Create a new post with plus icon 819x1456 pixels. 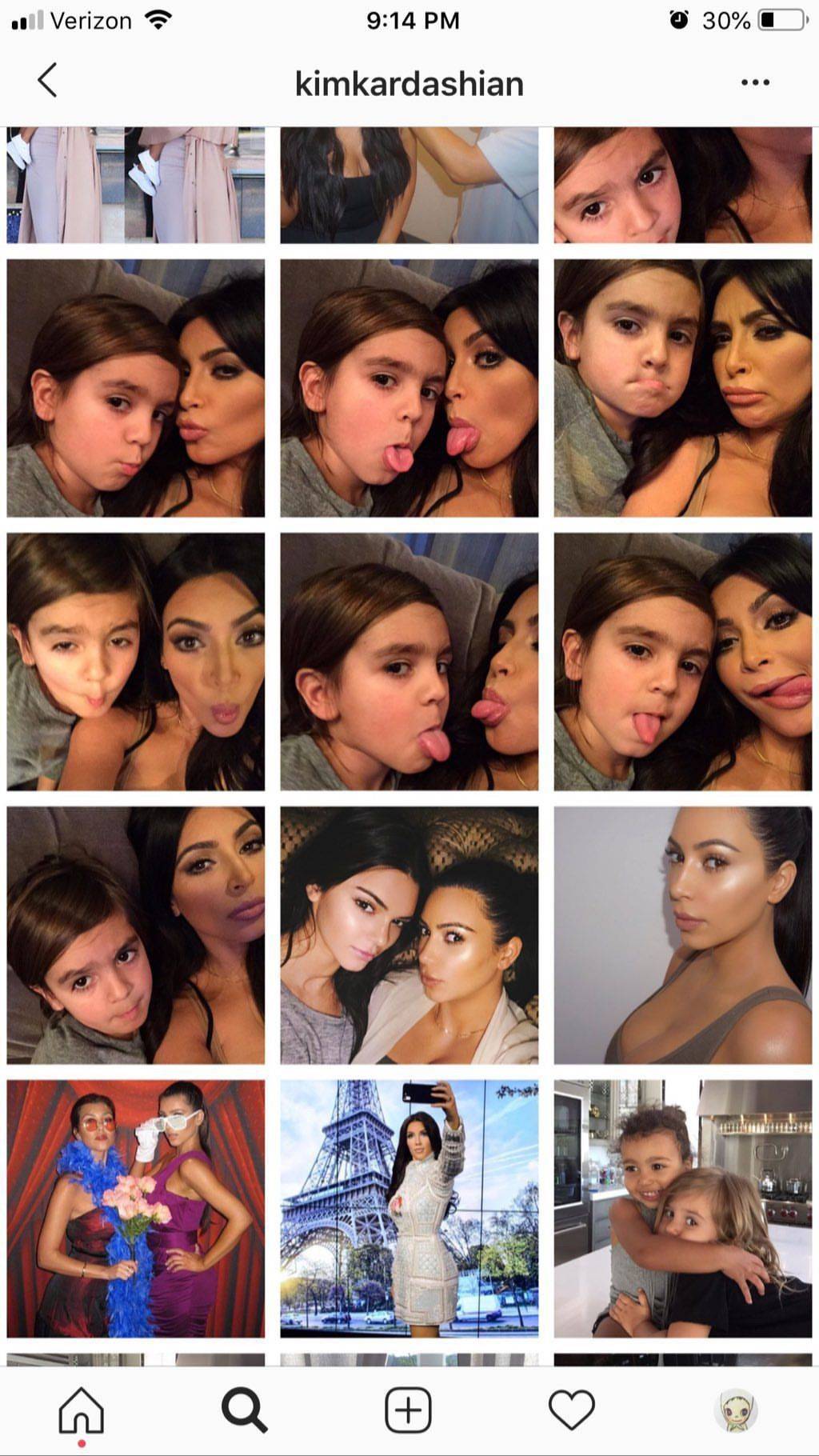click(409, 1410)
